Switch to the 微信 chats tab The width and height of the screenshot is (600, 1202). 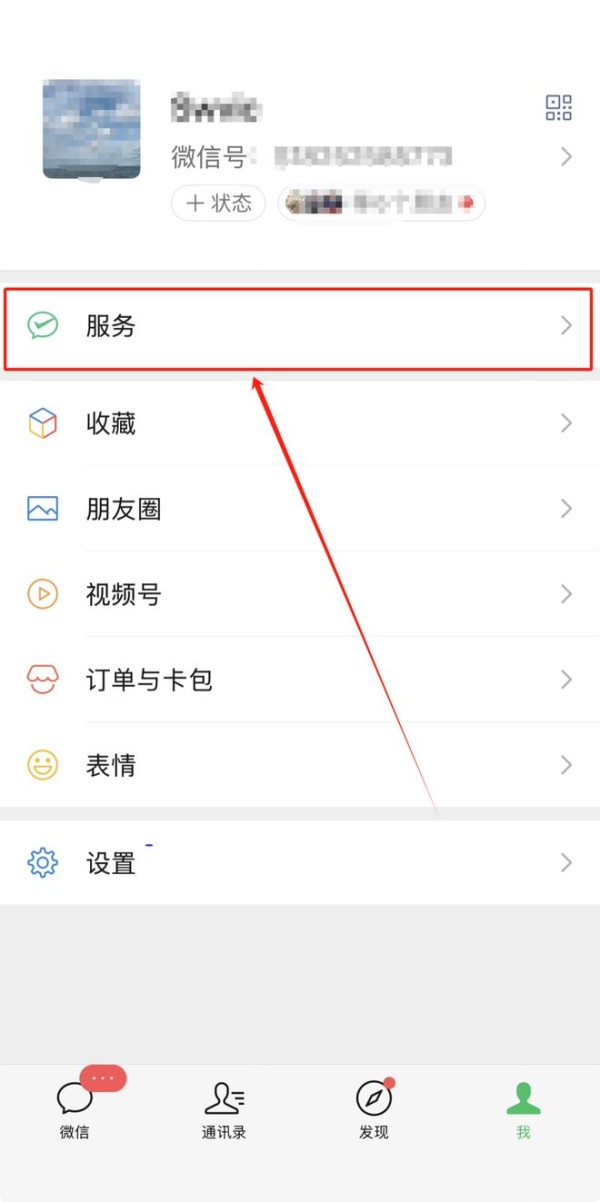coord(75,1109)
